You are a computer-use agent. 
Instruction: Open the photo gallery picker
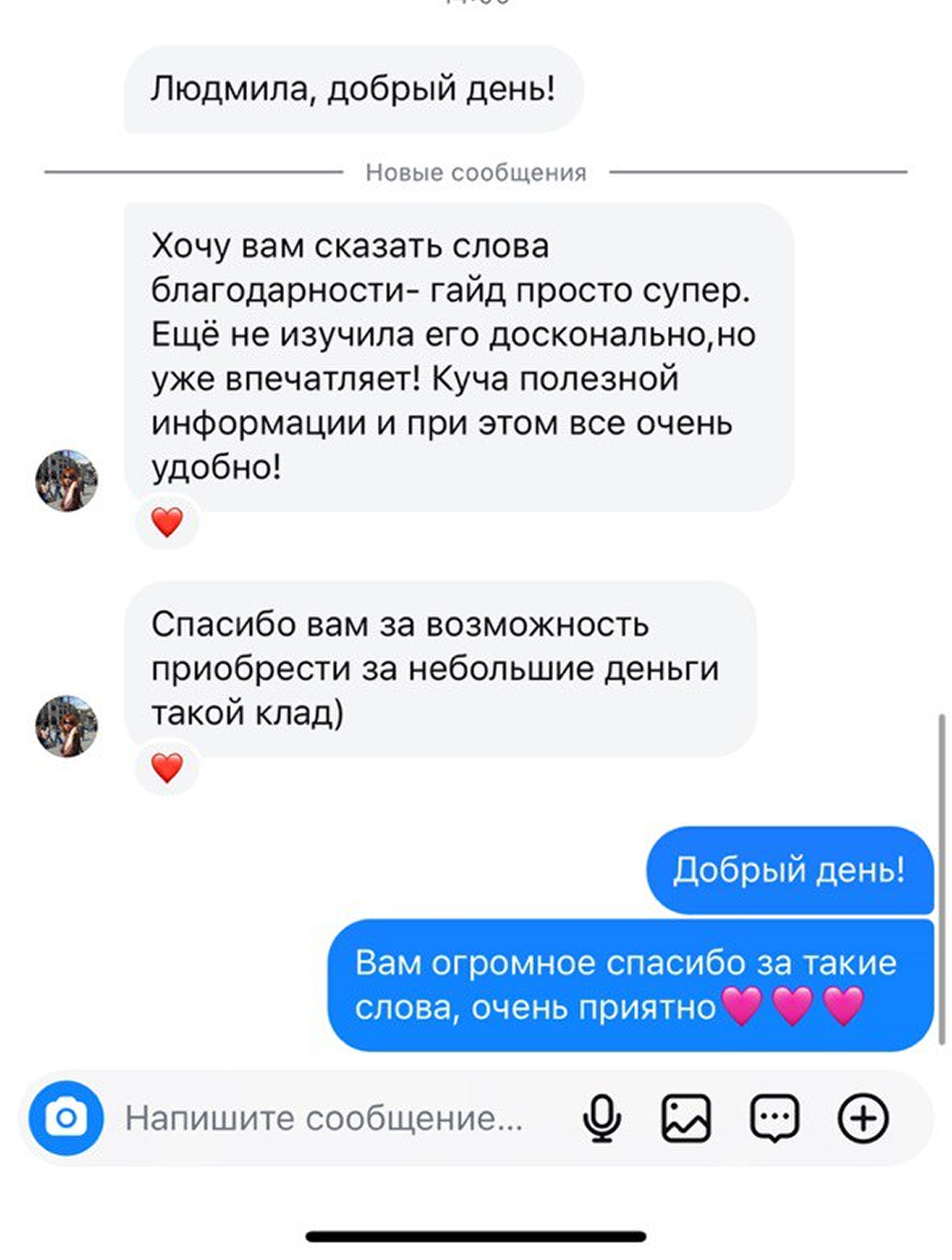686,1118
